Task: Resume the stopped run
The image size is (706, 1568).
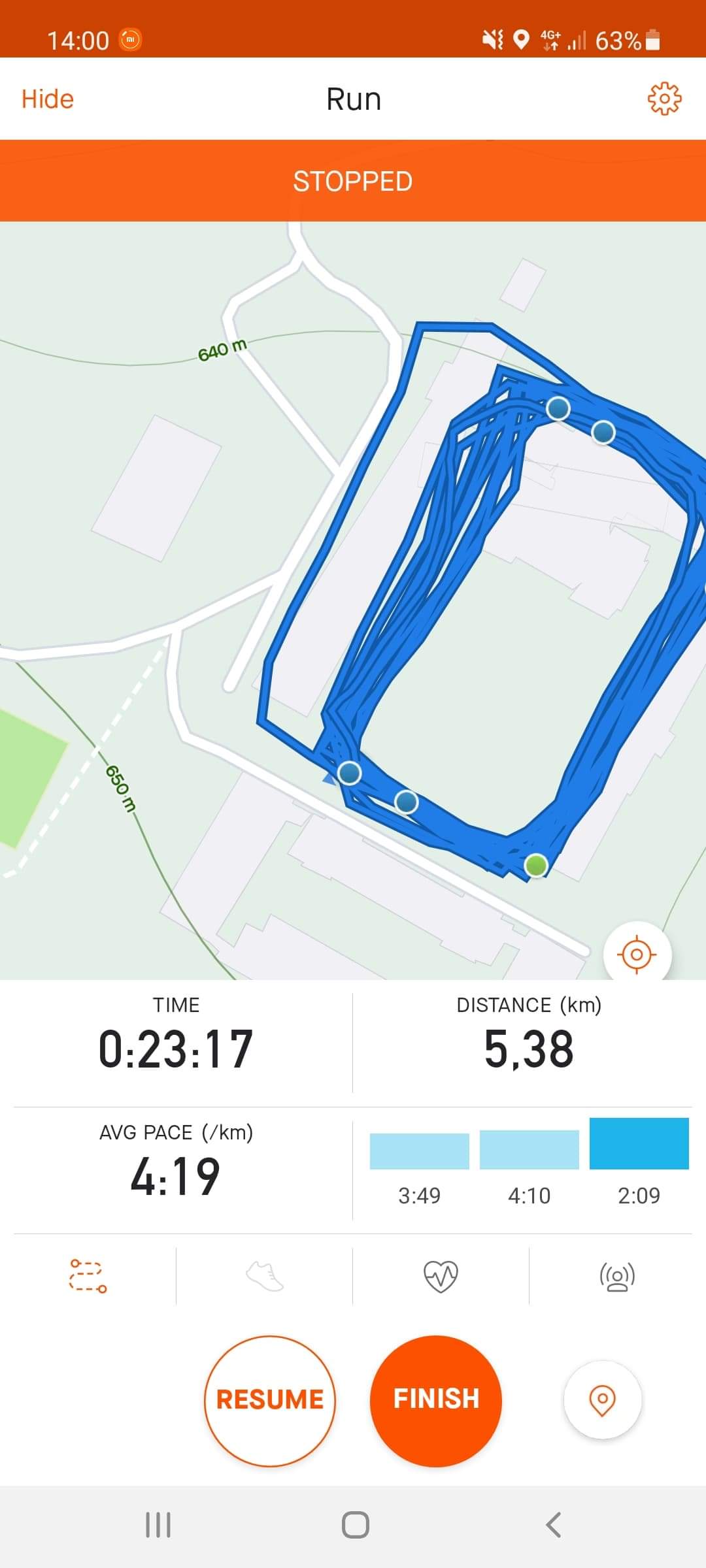Action: click(x=270, y=1400)
